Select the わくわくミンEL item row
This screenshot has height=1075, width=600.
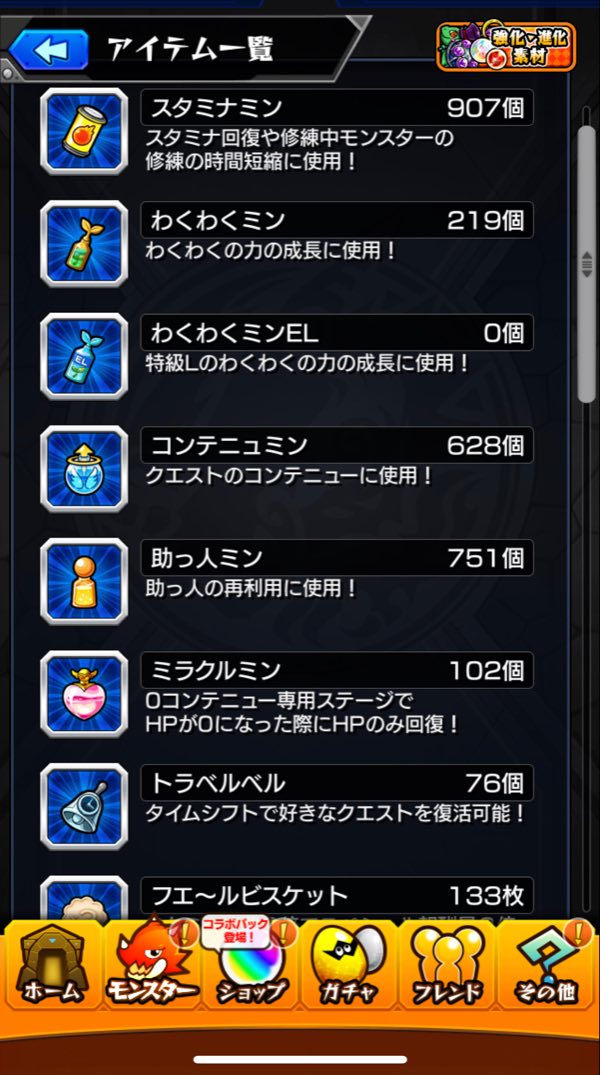point(287,356)
